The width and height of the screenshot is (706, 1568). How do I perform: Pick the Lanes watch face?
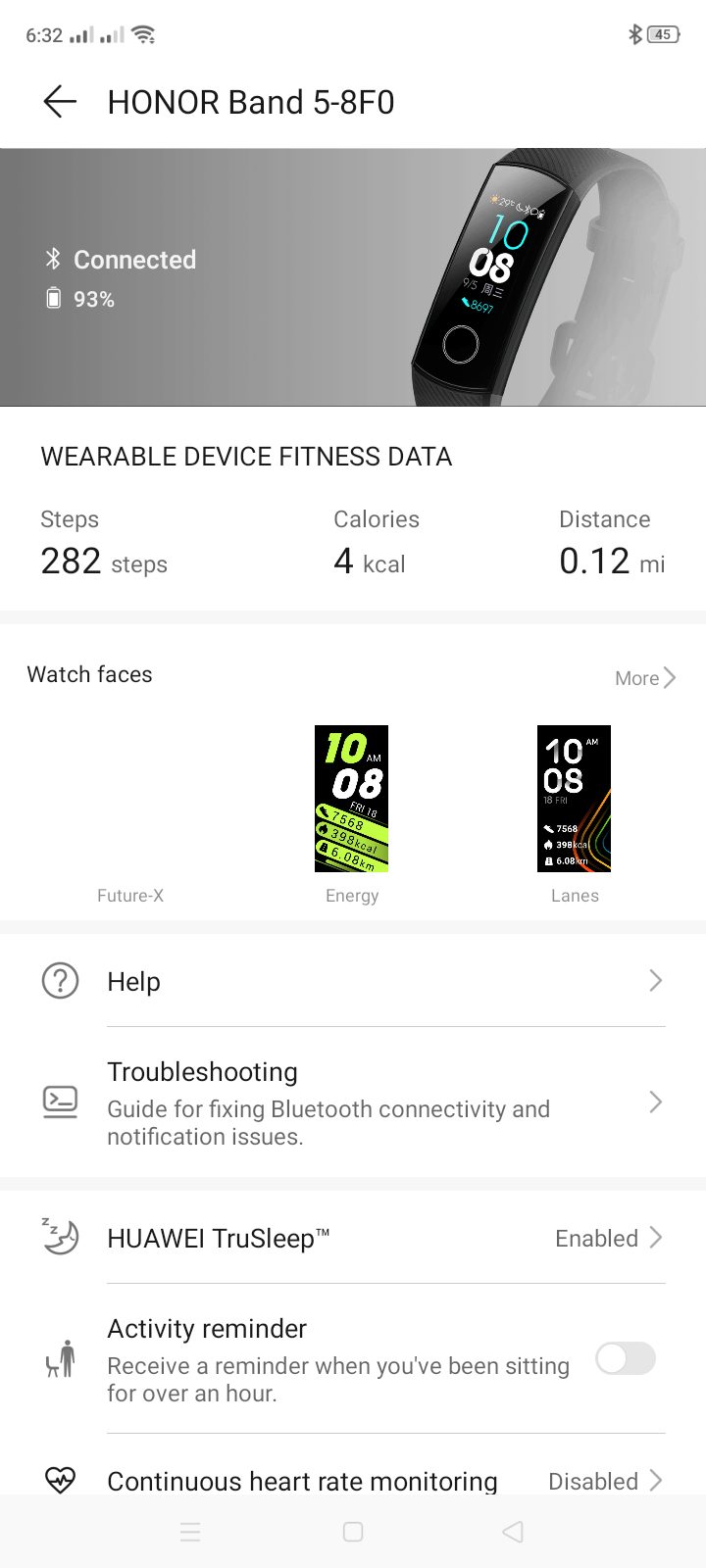(x=575, y=800)
